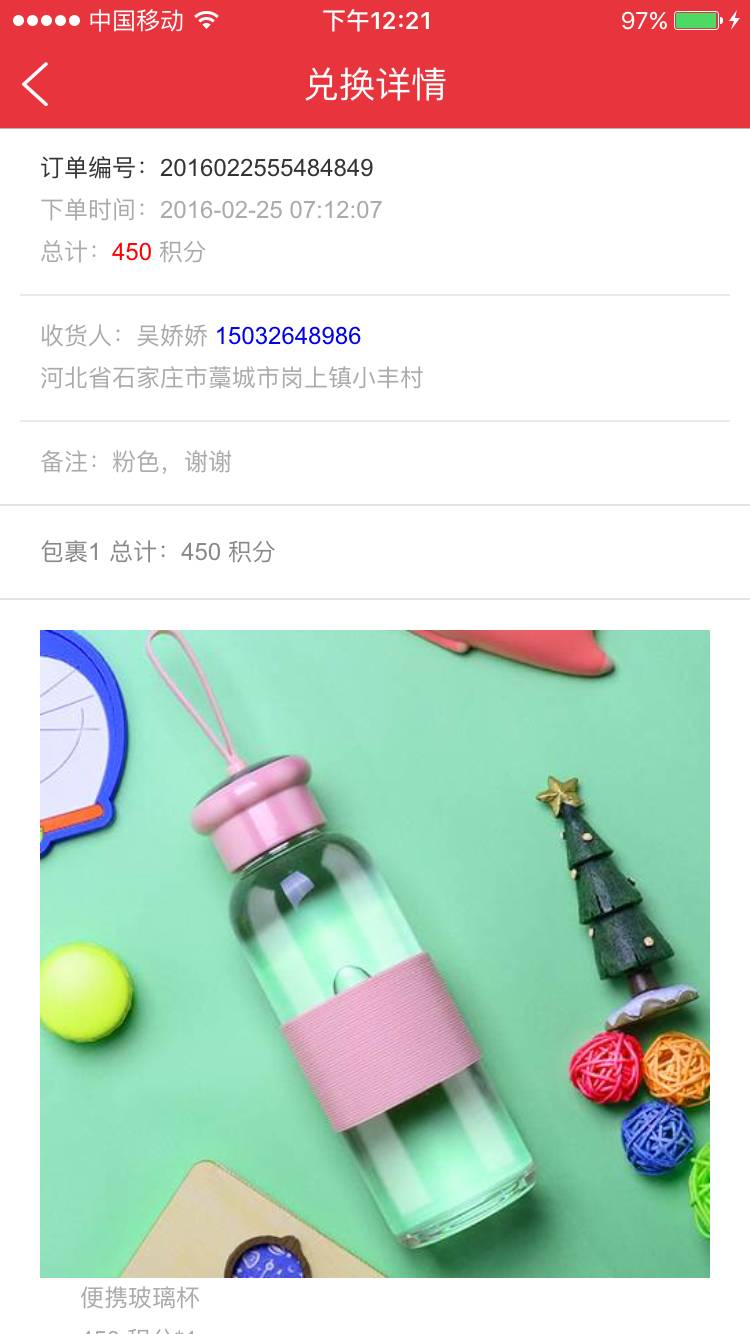The height and width of the screenshot is (1334, 750).
Task: Call the phone number 15032648986
Action: tap(288, 336)
